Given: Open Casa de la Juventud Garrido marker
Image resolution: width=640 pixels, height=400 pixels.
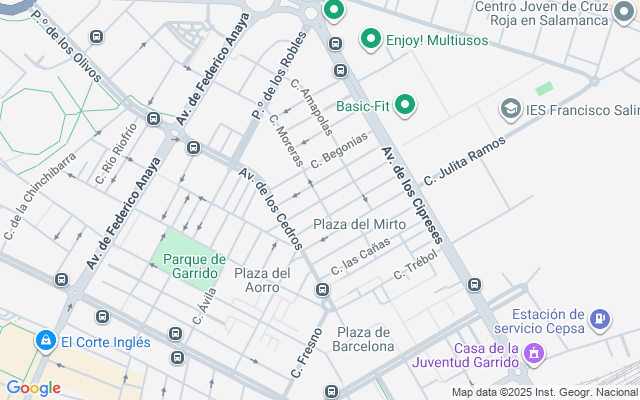Looking at the screenshot, I should 534,354.
